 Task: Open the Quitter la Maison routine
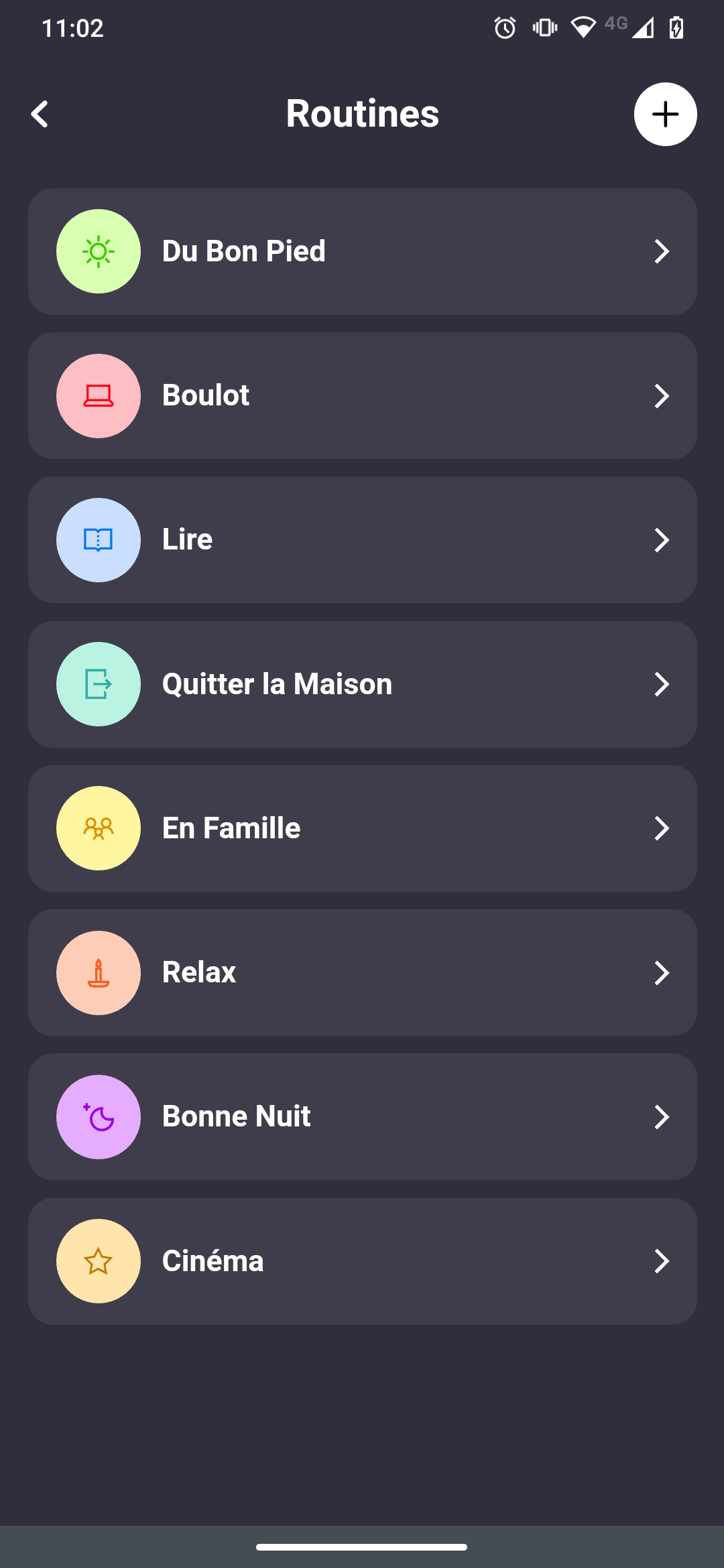point(362,684)
